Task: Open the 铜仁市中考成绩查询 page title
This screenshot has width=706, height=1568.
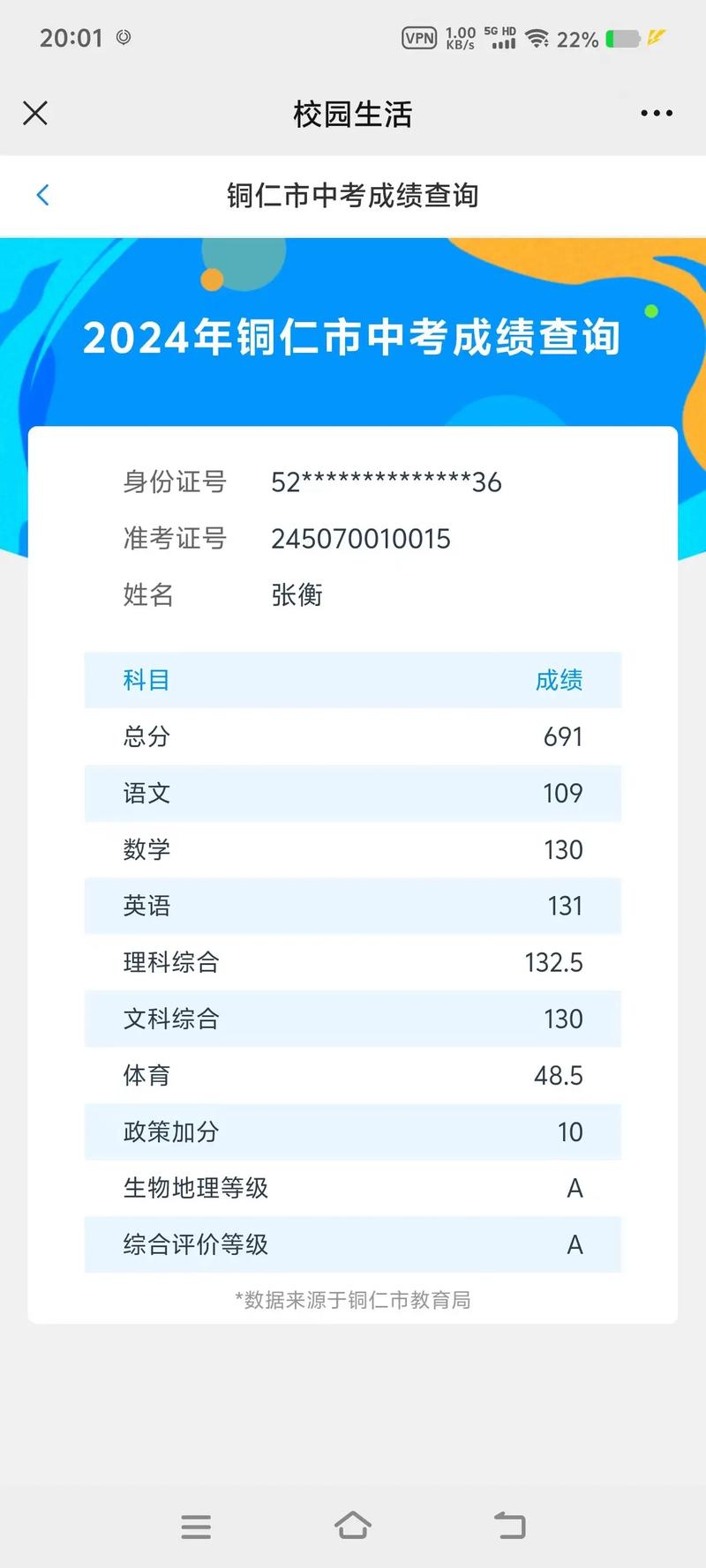Action: coord(353,195)
